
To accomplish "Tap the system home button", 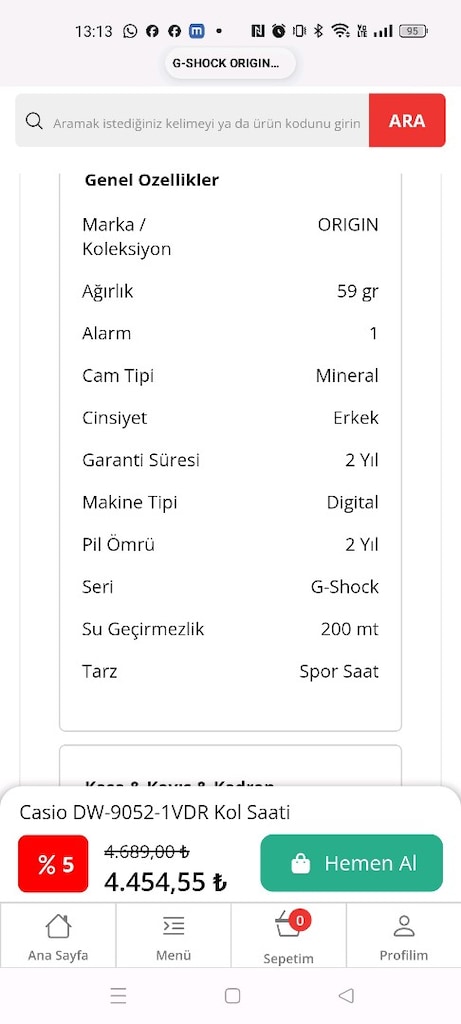I will pos(232,995).
